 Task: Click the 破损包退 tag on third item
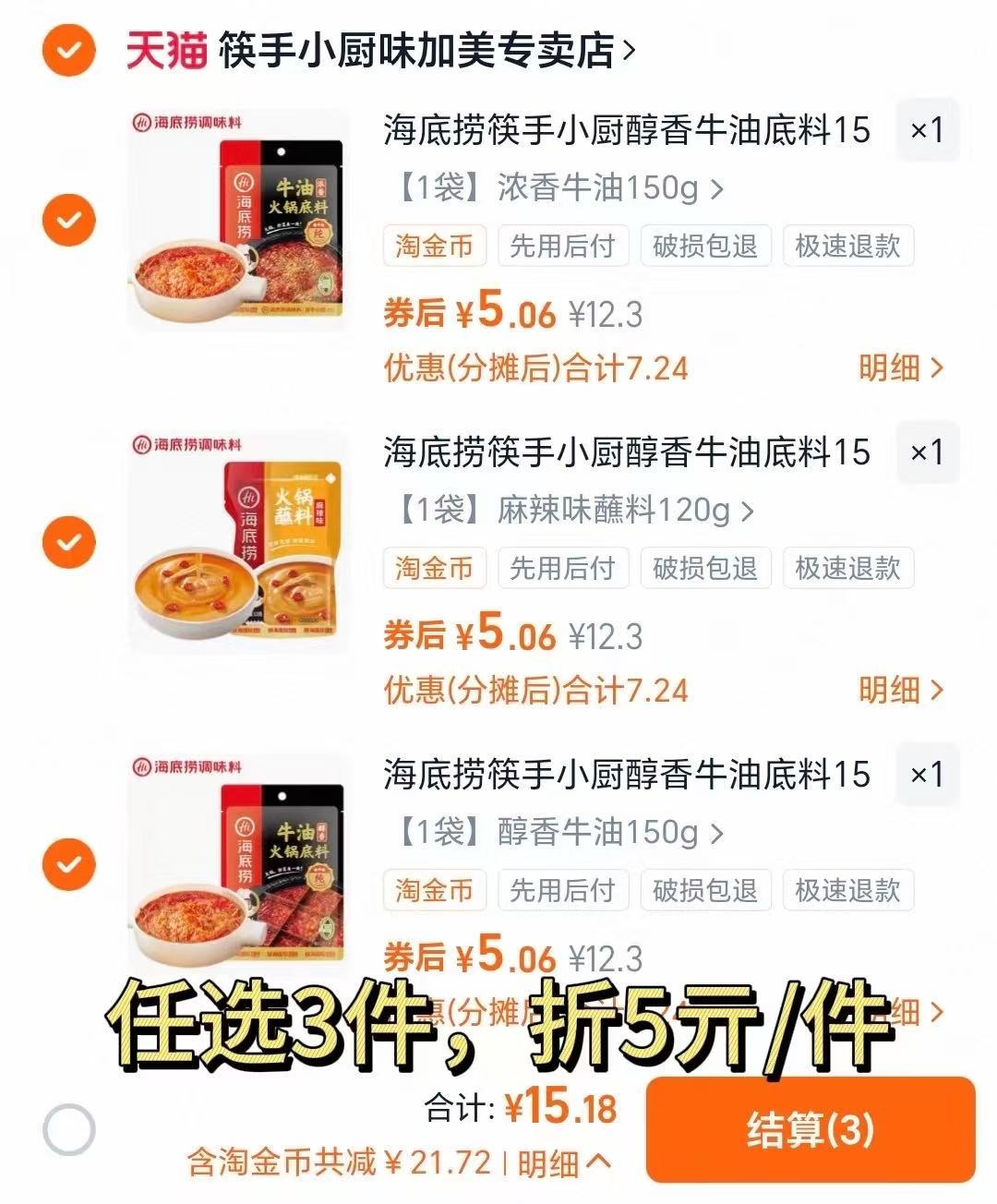click(704, 891)
